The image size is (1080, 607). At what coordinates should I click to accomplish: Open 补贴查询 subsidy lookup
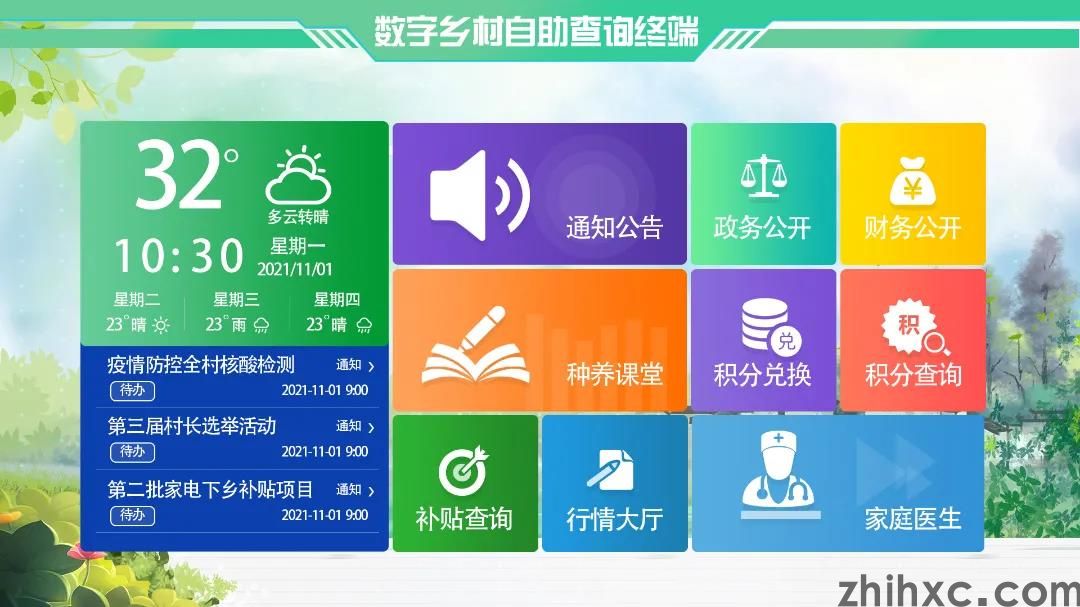point(465,483)
